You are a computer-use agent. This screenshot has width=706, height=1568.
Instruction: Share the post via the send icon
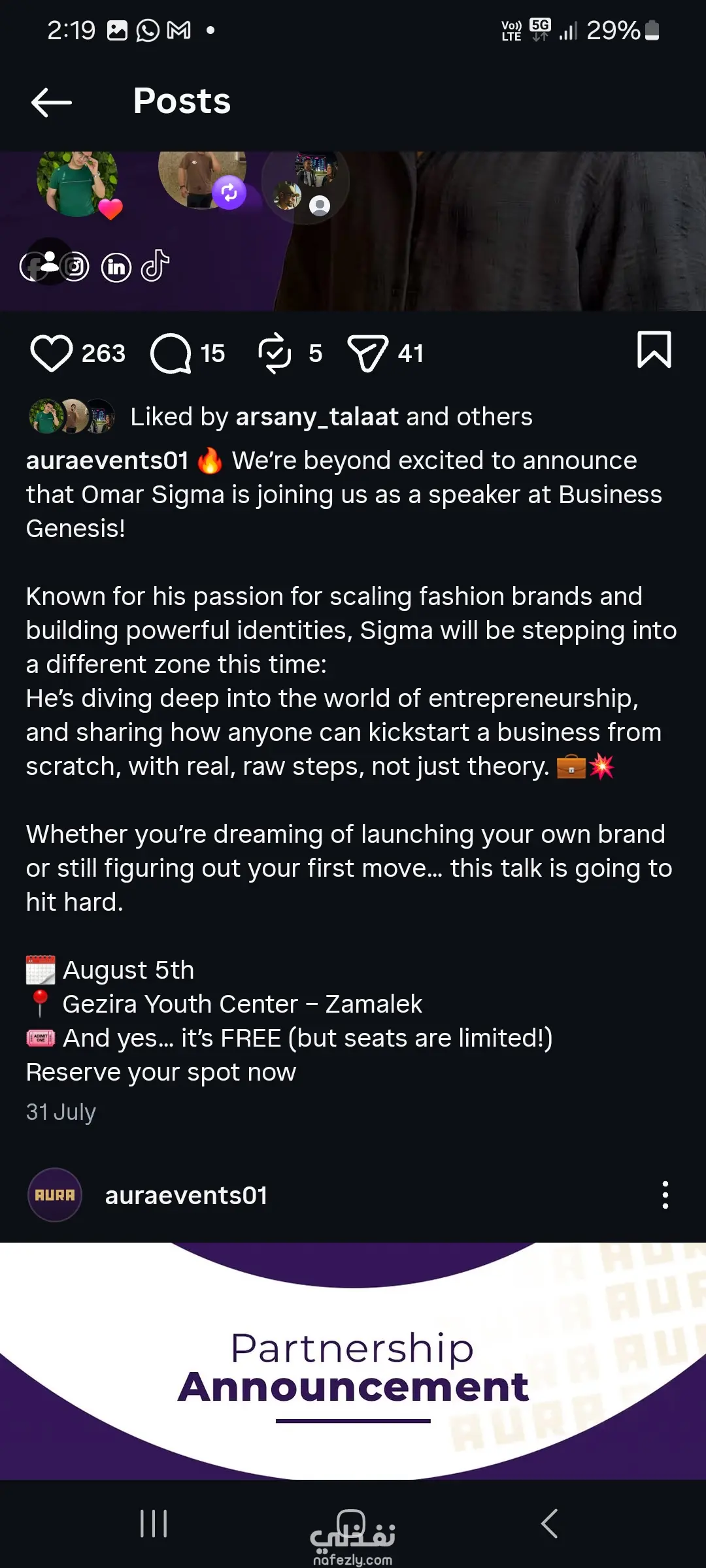(x=367, y=353)
